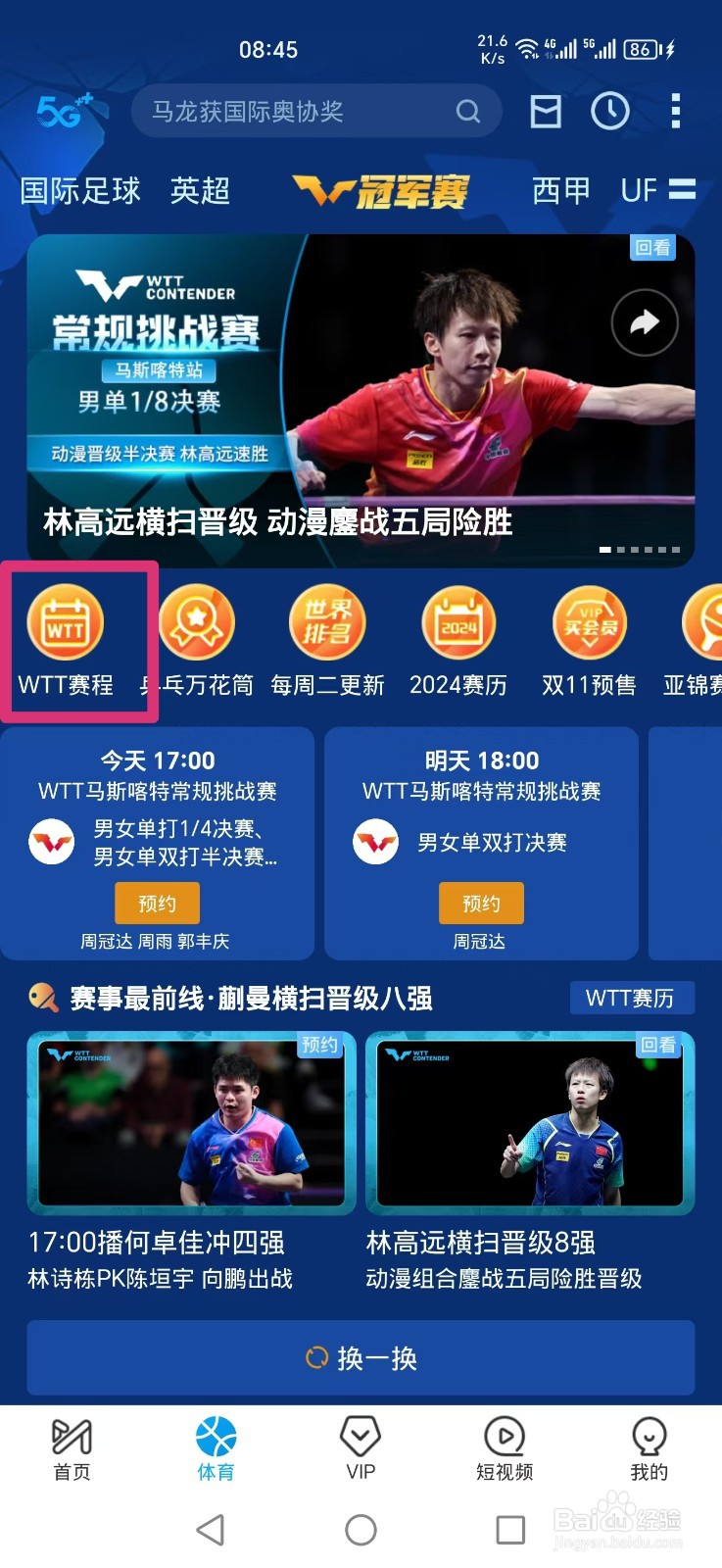
Task: Open WTT赛历 next to 赛事最前线
Action: (x=632, y=998)
